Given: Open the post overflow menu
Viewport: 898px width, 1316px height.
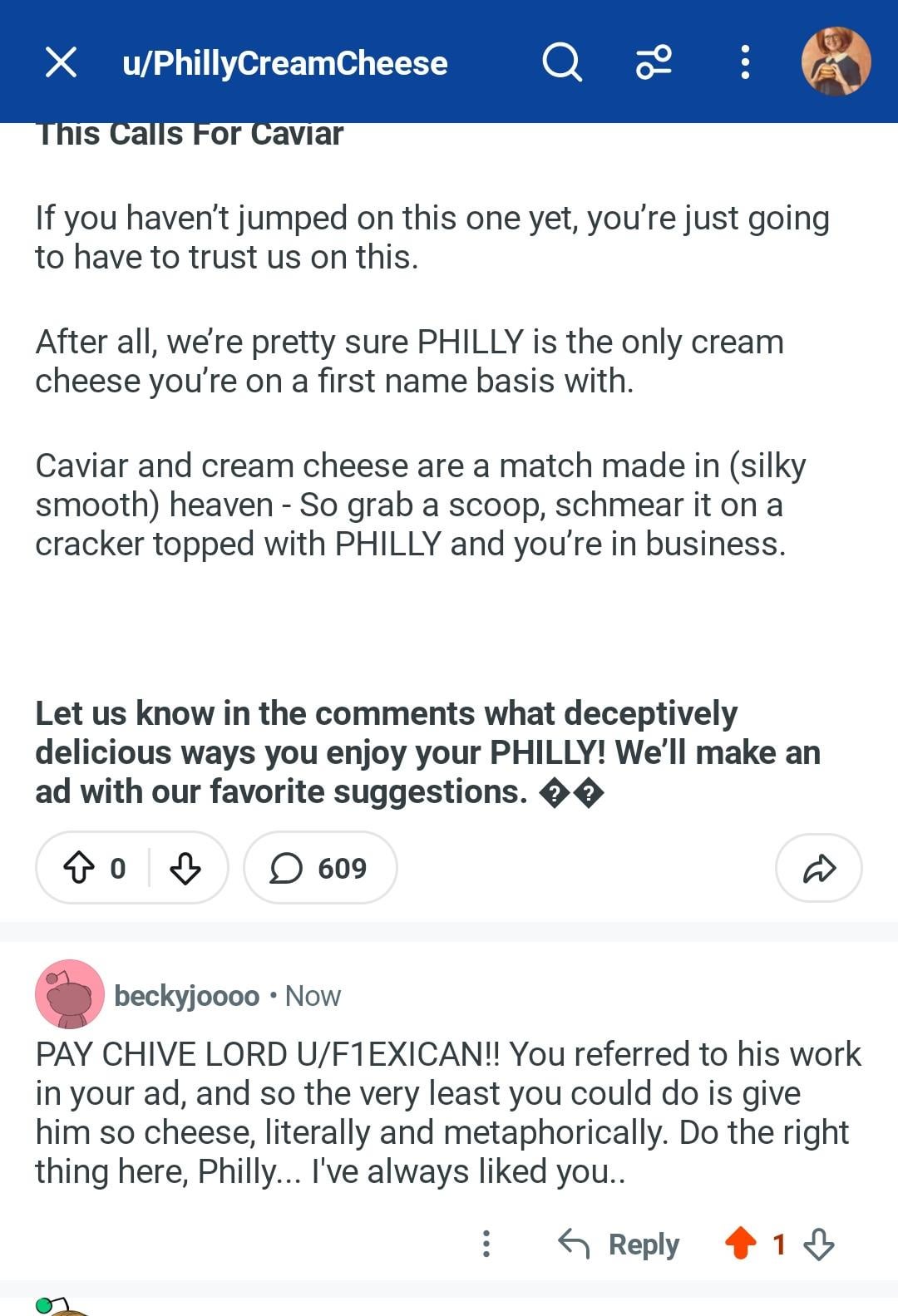Looking at the screenshot, I should (745, 62).
